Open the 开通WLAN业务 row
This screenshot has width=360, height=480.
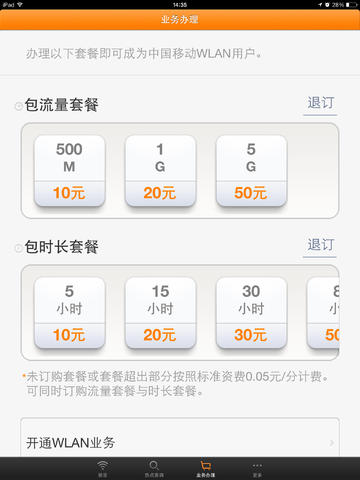pyautogui.click(x=180, y=438)
